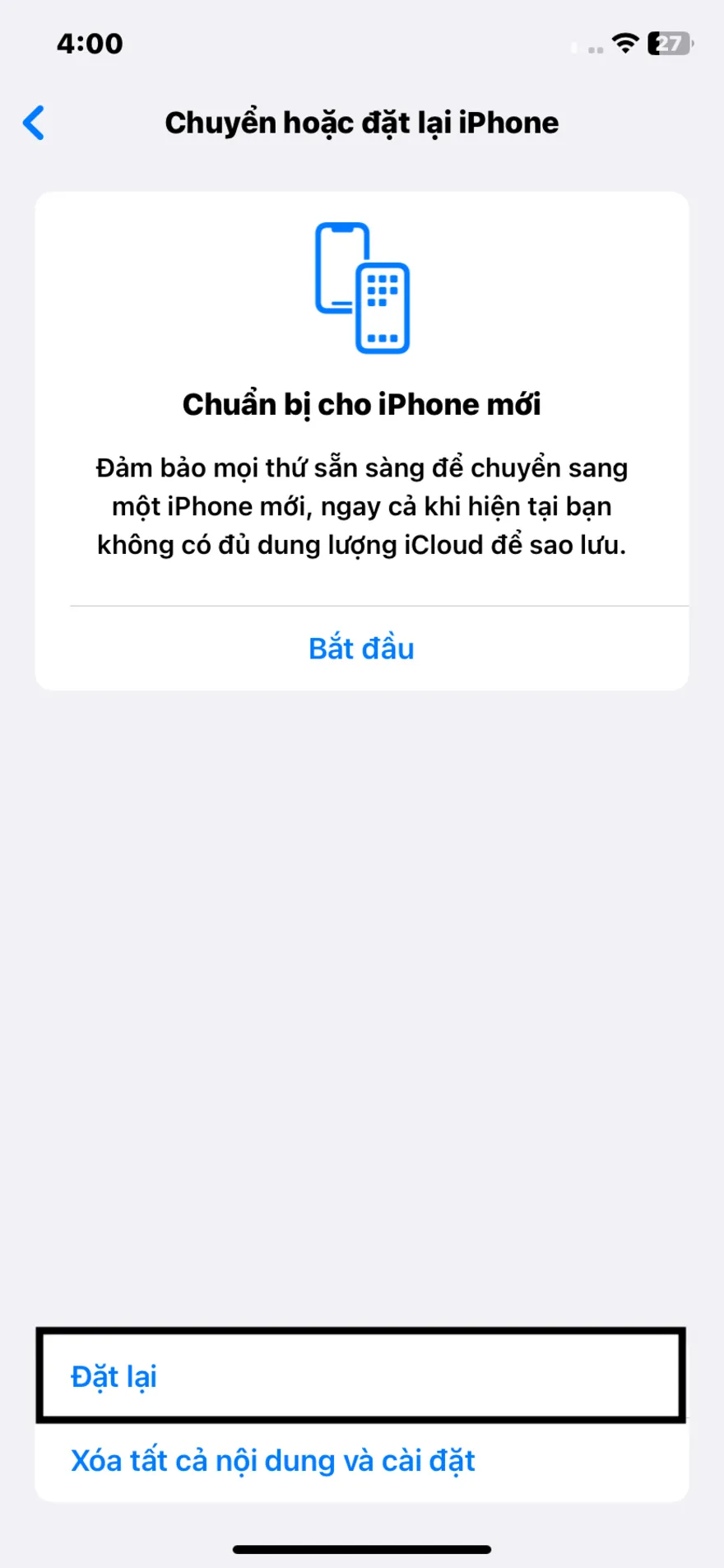Tap Bắt đầu to start preparation
724x1568 pixels.
[361, 648]
